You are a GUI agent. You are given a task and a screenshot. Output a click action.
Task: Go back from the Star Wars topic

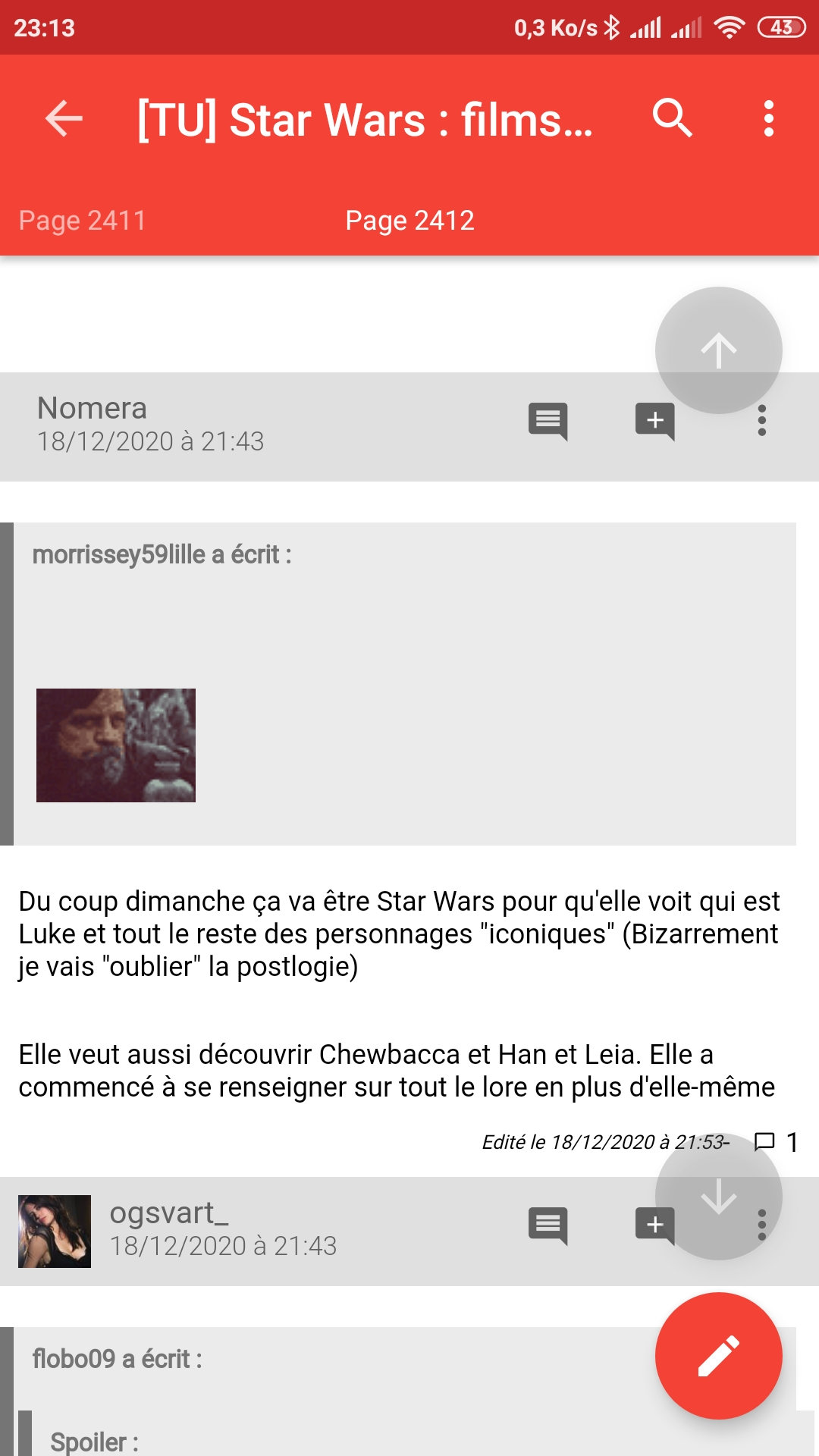[x=64, y=119]
